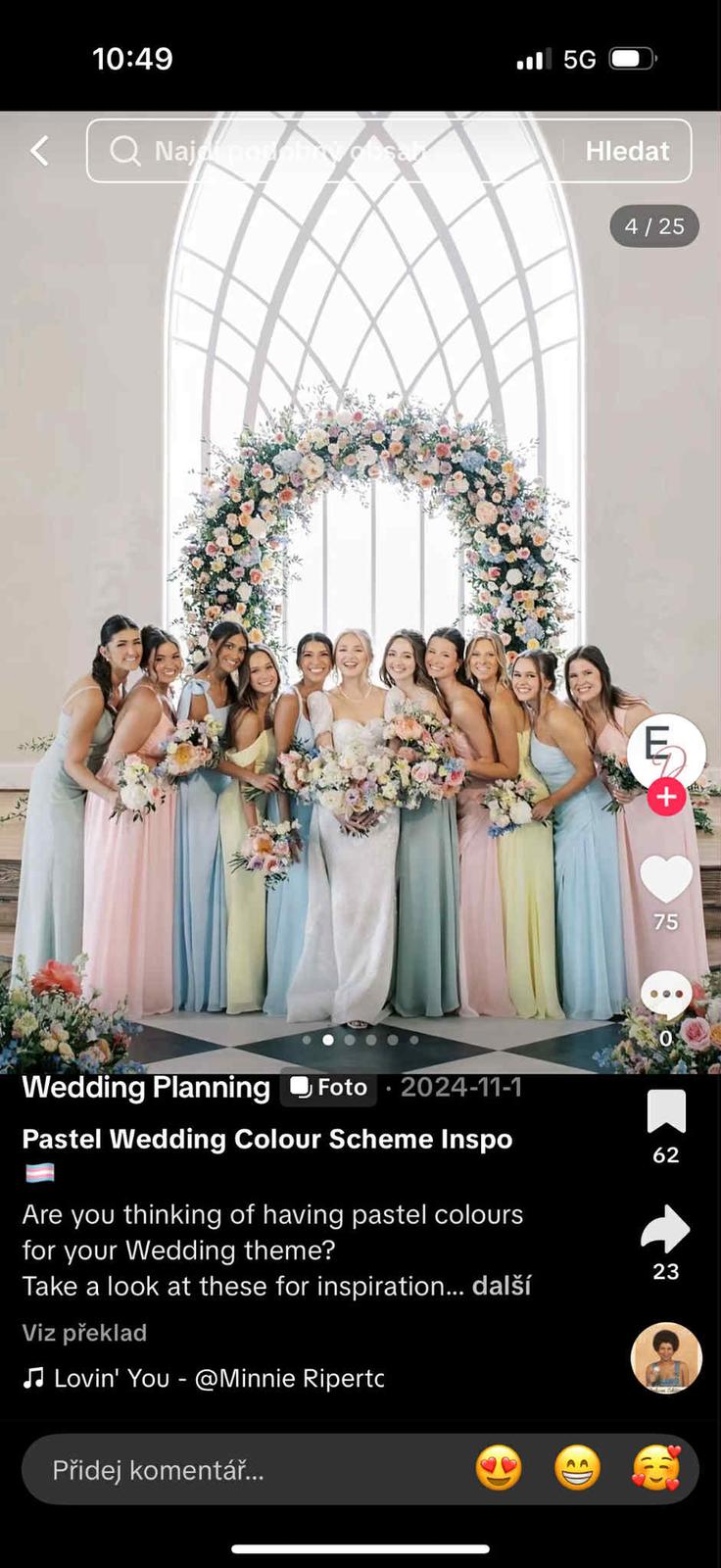Expand the caption with další
This screenshot has height=1568, width=721.
pyautogui.click(x=502, y=1286)
